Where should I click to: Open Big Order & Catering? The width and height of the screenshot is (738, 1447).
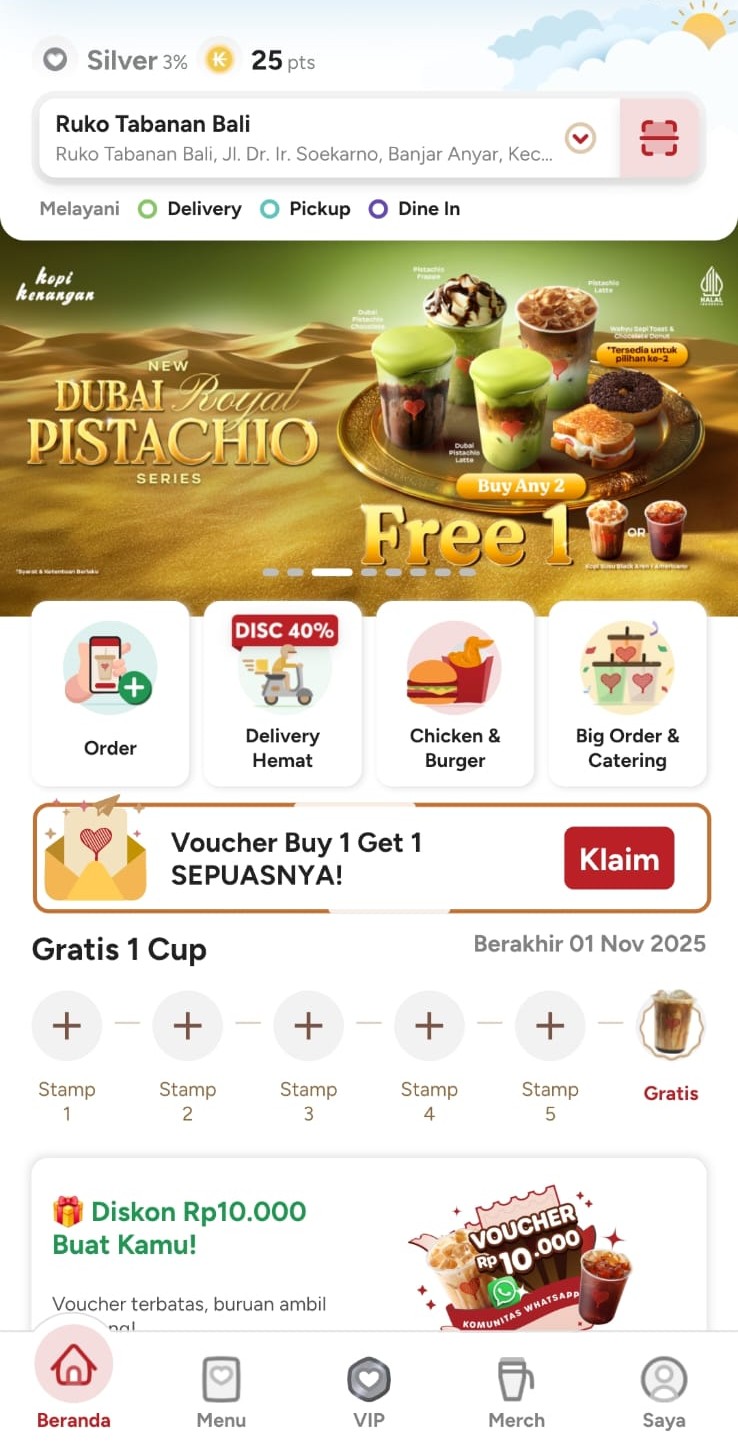627,693
